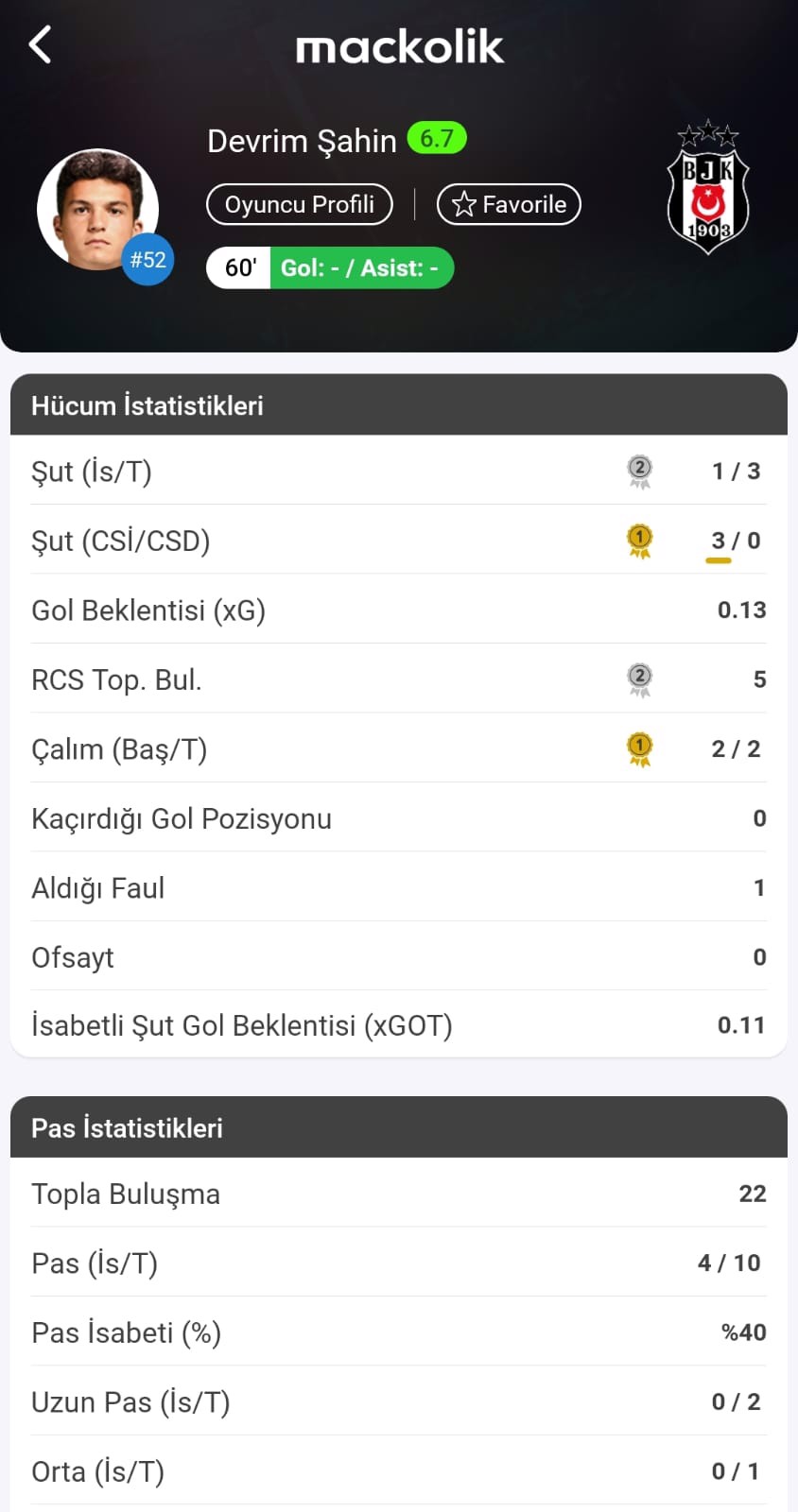Viewport: 798px width, 1512px height.
Task: Go back with the arrow icon
Action: click(x=40, y=44)
